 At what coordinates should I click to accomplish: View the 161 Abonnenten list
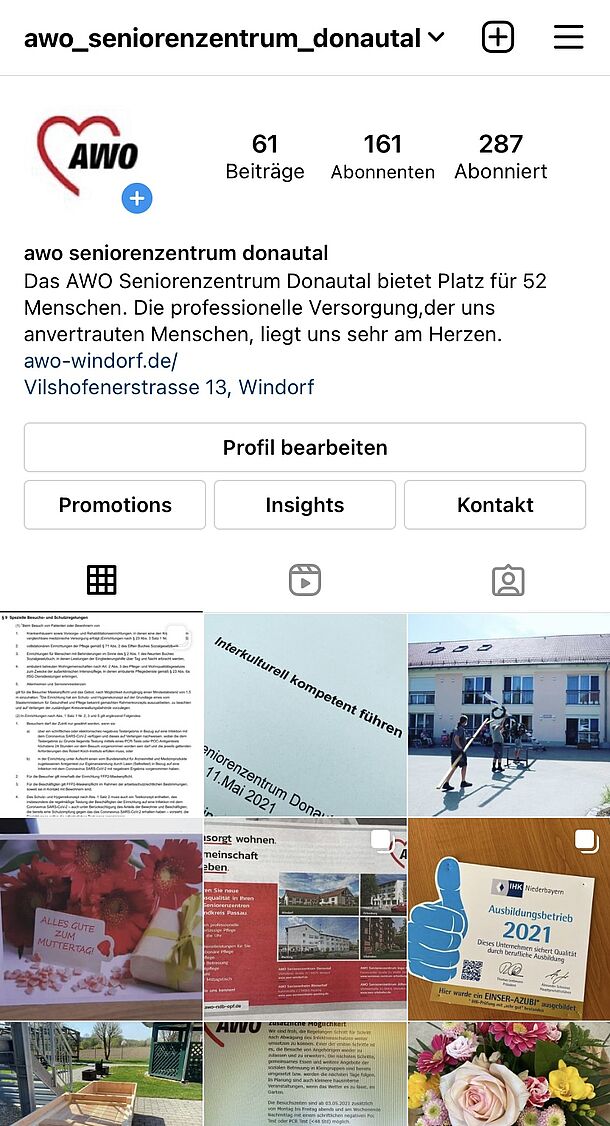(x=382, y=156)
